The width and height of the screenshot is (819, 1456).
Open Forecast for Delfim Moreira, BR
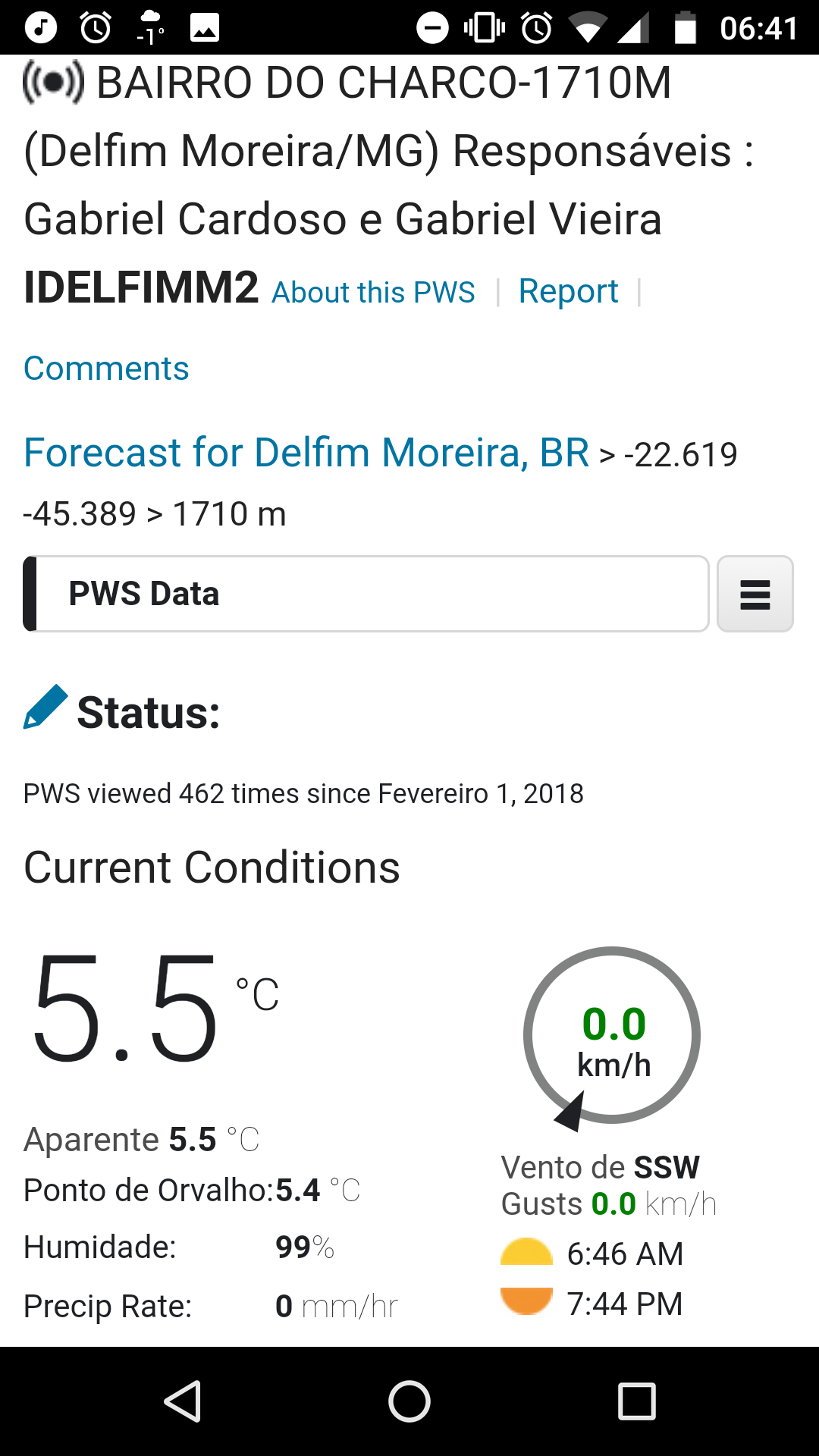click(306, 453)
